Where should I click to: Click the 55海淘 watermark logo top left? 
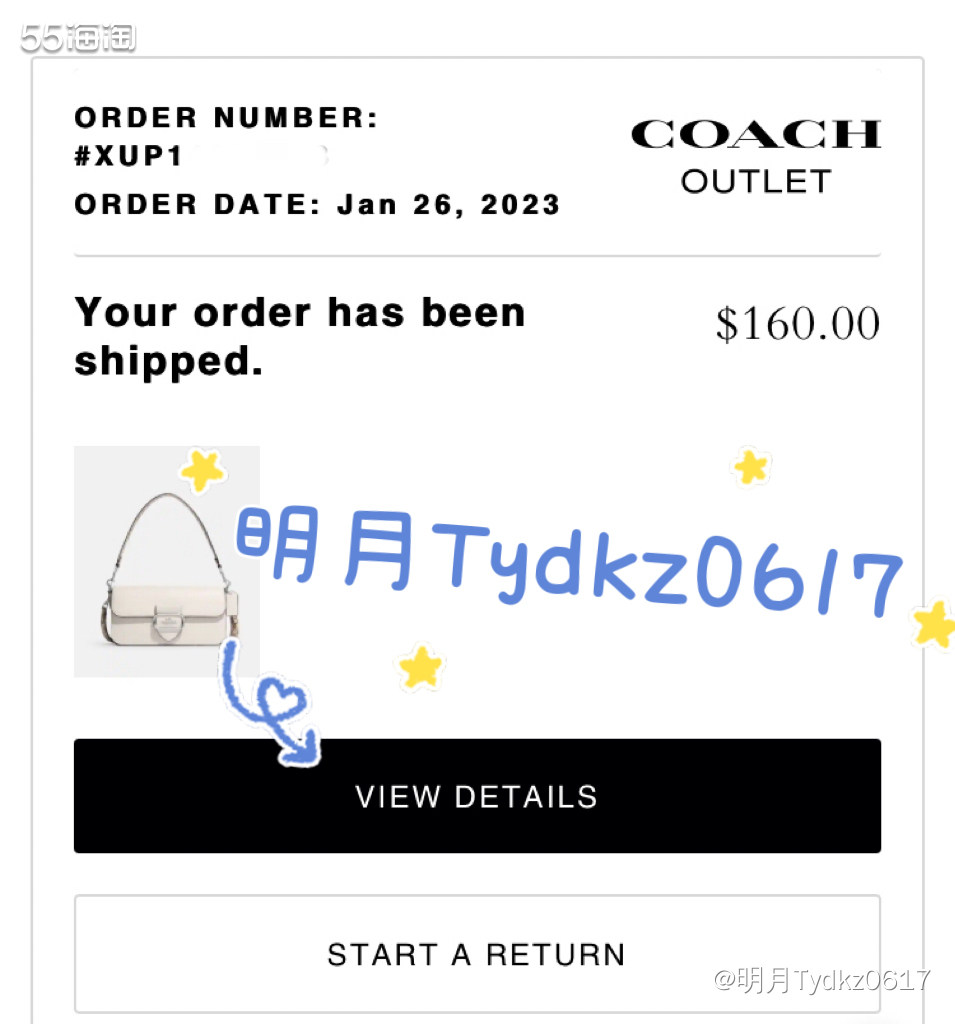78,33
